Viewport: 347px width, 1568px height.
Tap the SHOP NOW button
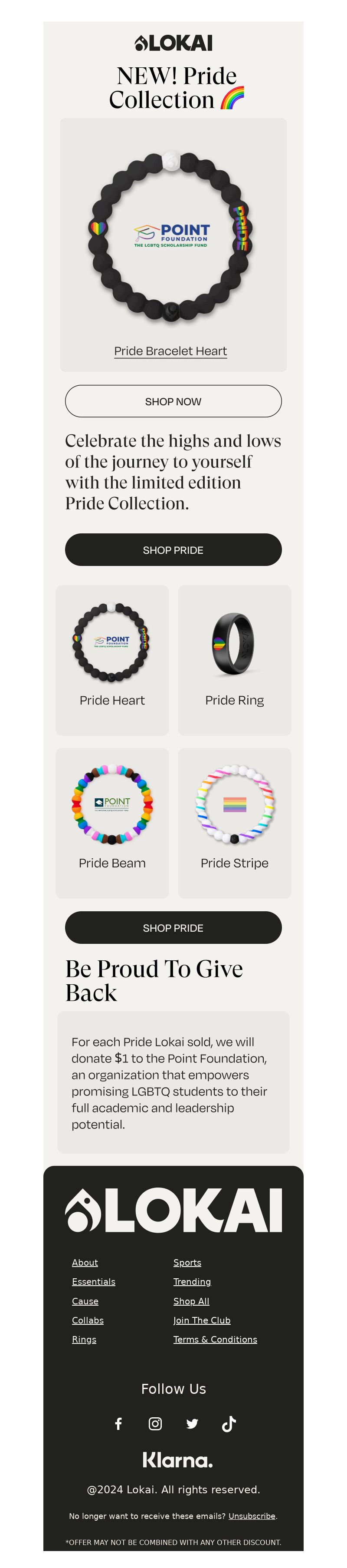click(x=173, y=401)
